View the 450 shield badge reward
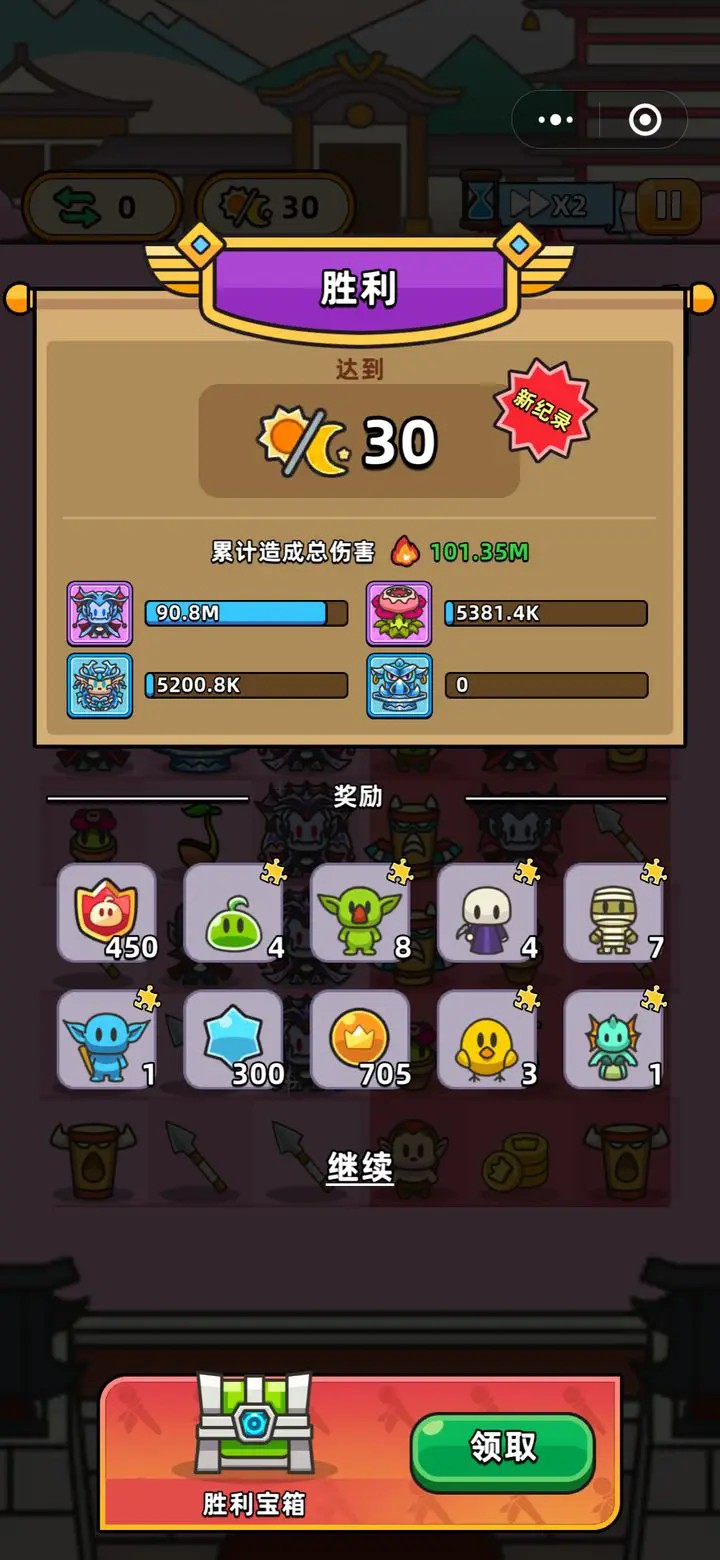 [107, 913]
